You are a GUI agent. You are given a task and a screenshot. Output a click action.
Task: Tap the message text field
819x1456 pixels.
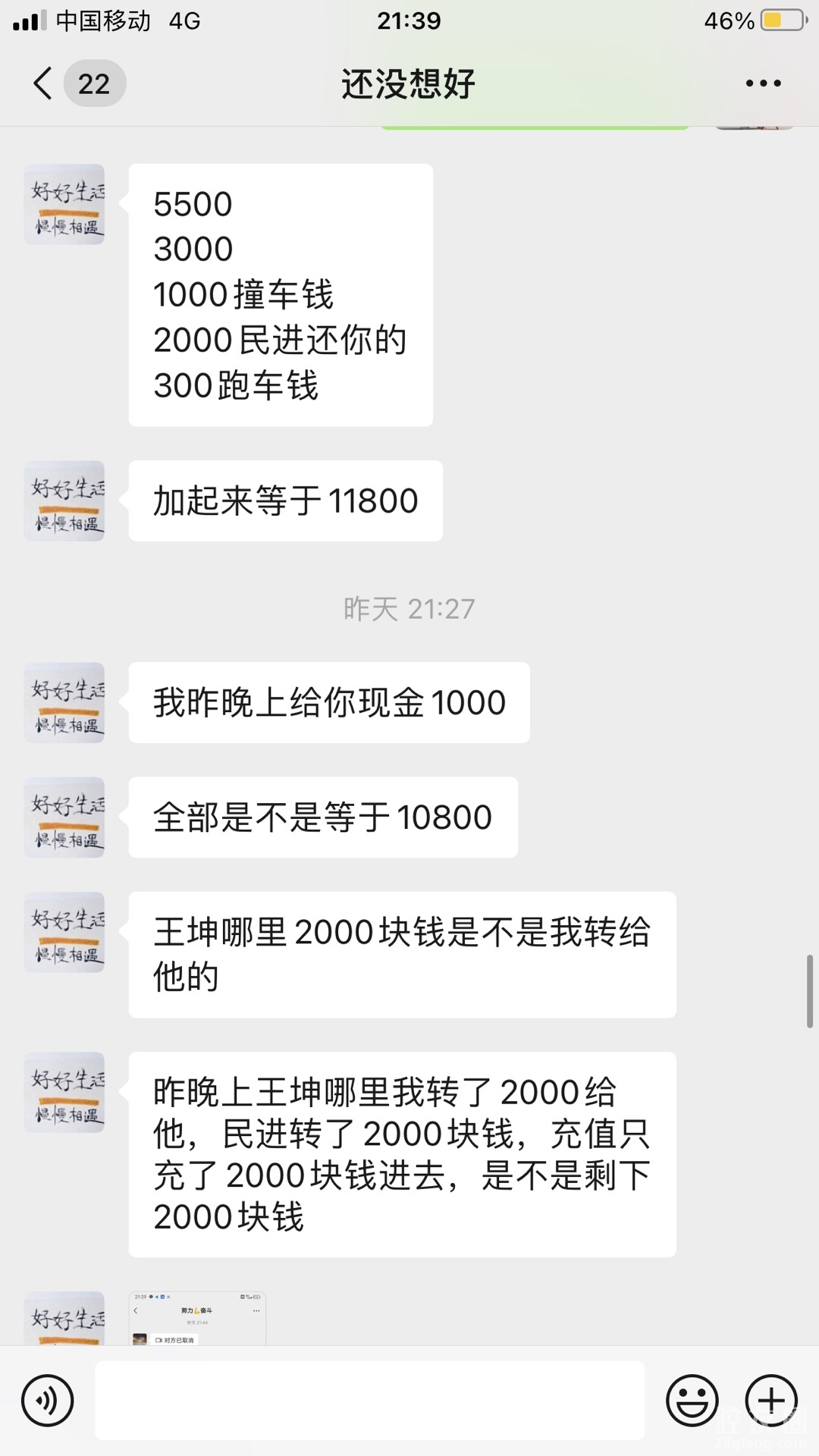click(369, 1401)
